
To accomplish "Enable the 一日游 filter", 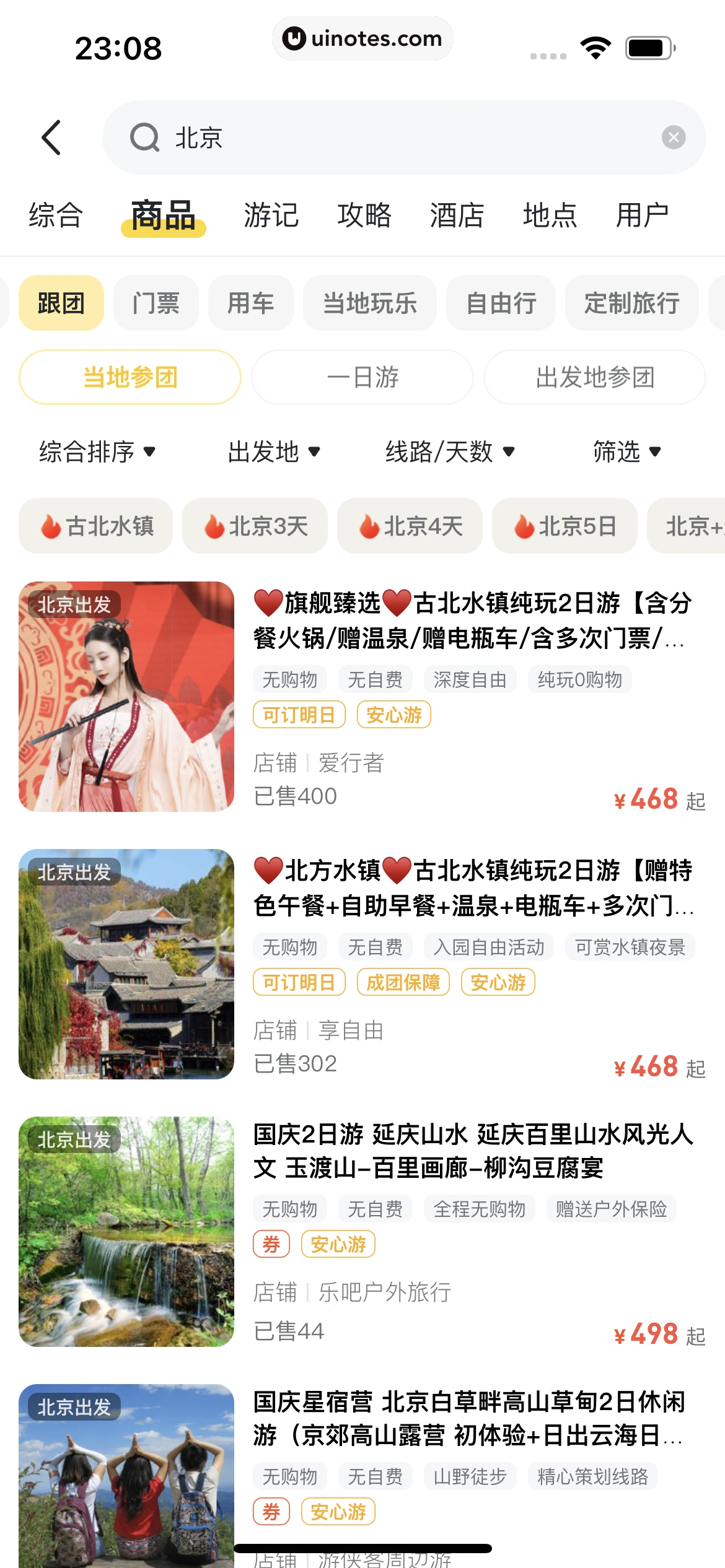I will click(361, 377).
